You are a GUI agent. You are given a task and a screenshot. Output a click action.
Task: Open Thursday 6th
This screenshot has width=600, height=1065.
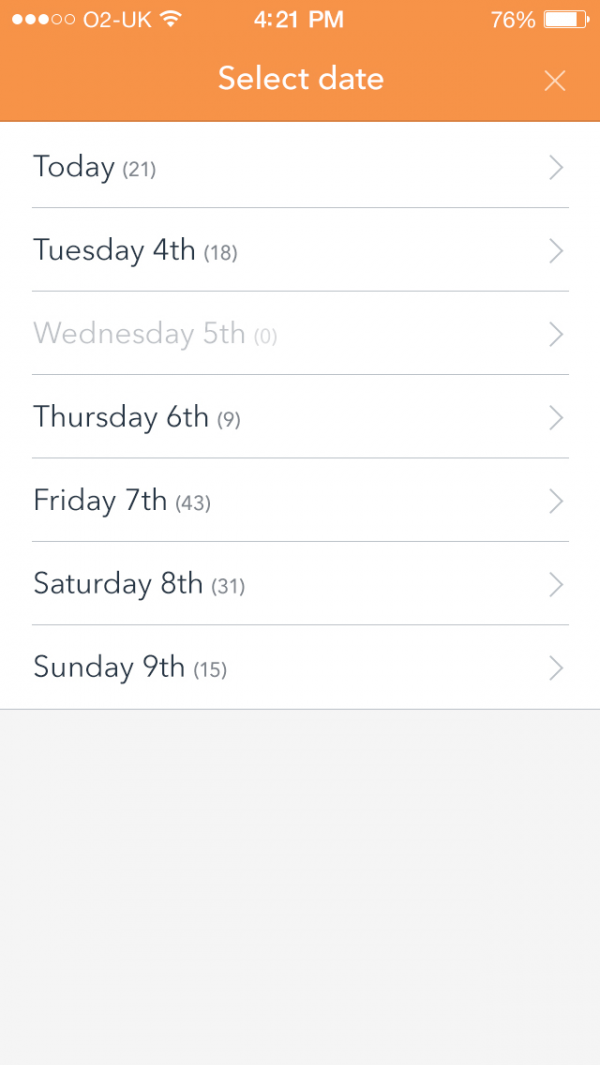[300, 417]
